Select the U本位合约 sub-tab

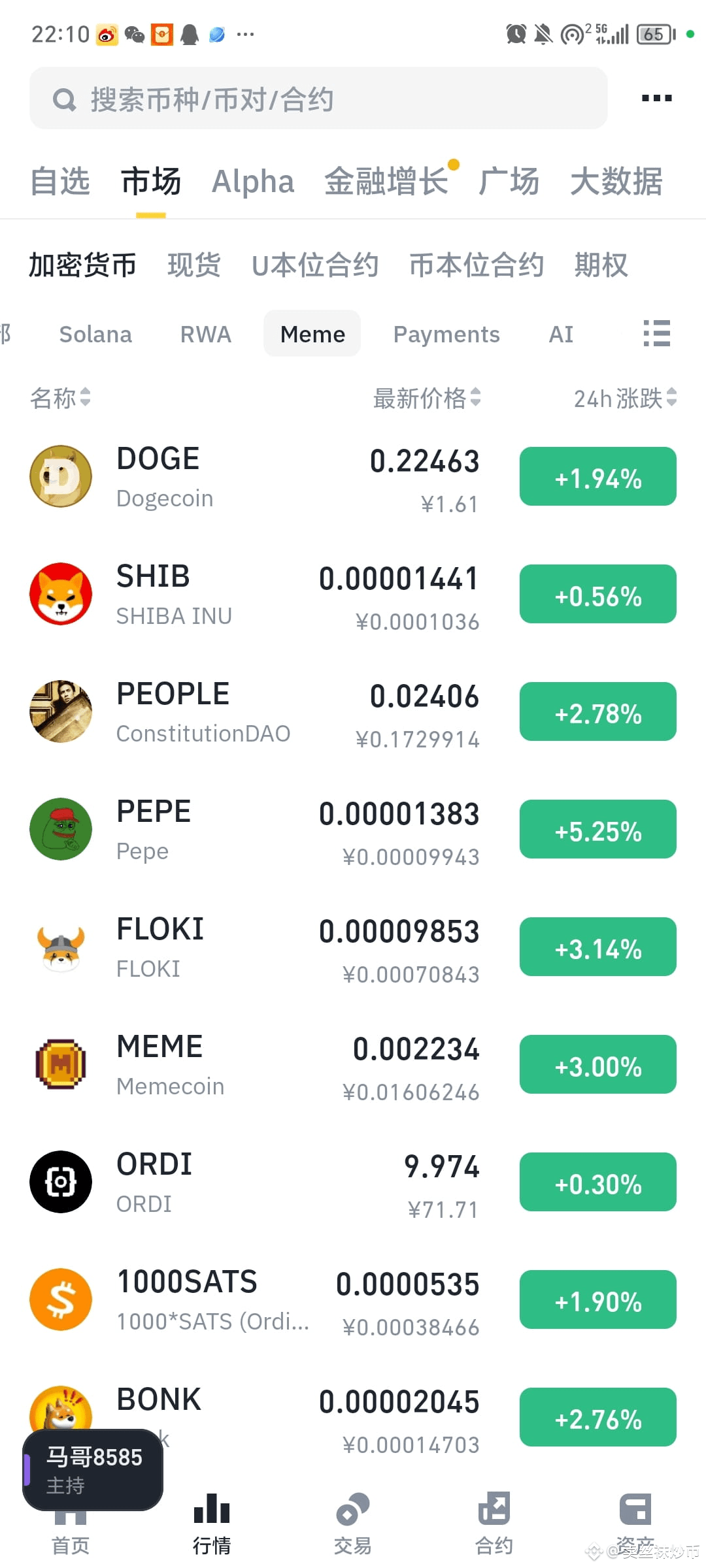pyautogui.click(x=315, y=265)
